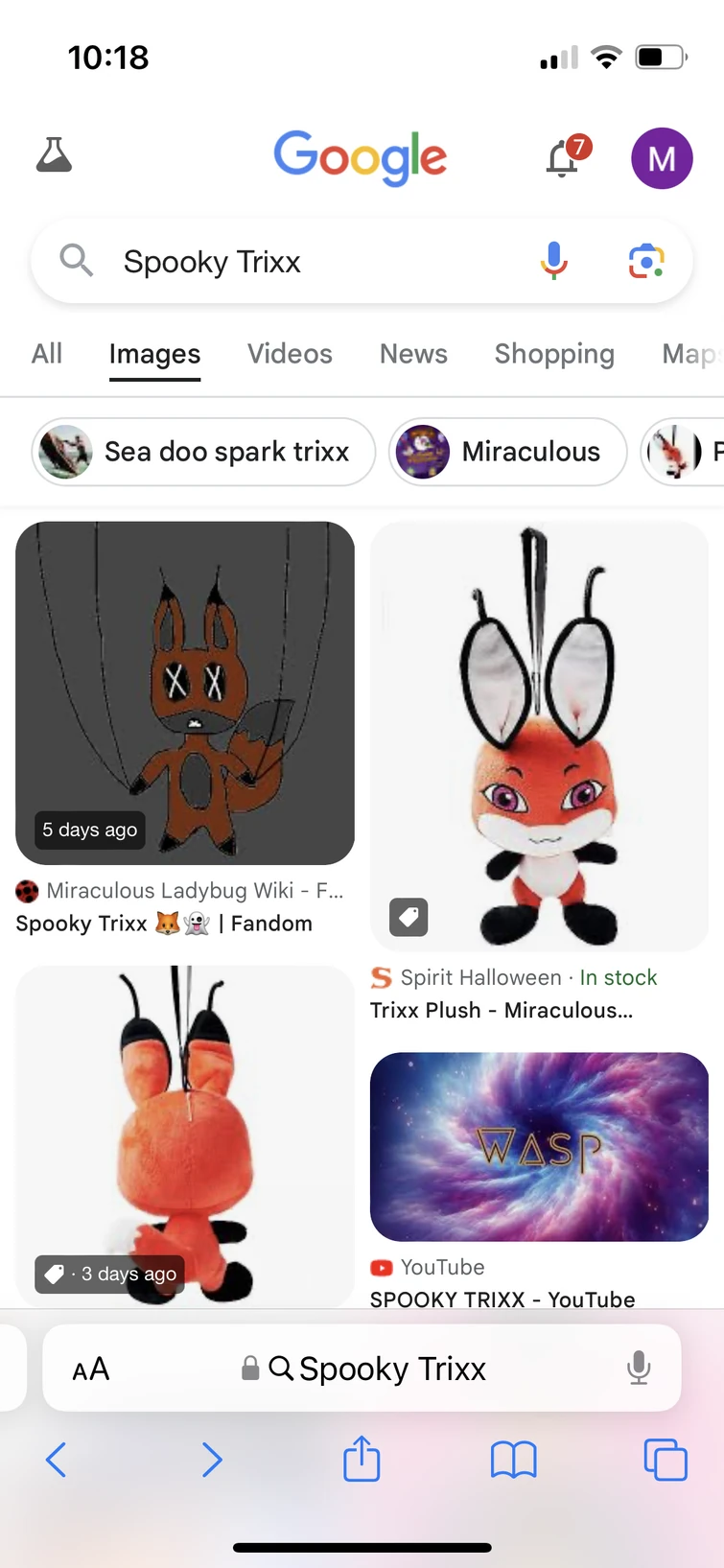This screenshot has height=1568, width=724.
Task: Switch to the Shopping tab
Action: 554,354
